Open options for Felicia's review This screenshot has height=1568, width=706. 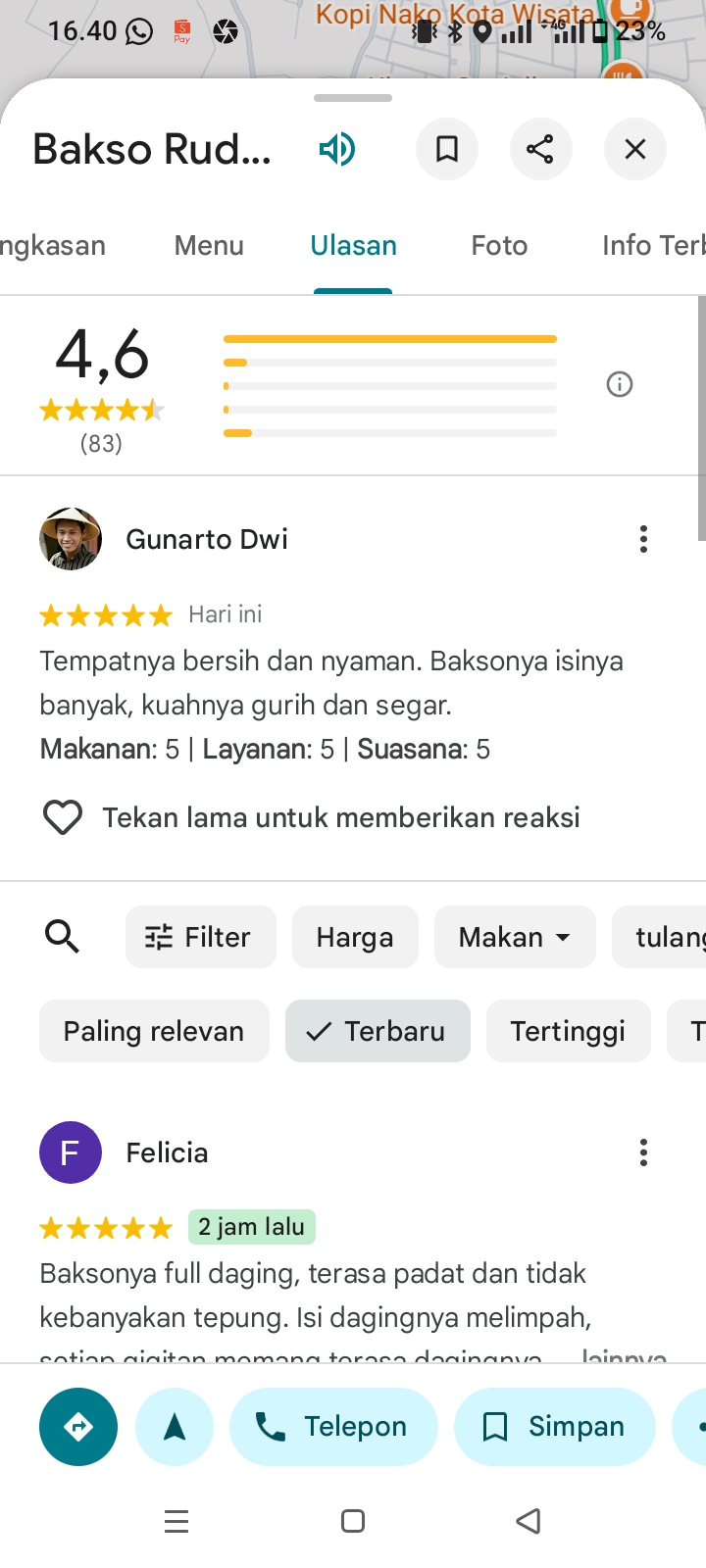[643, 1152]
